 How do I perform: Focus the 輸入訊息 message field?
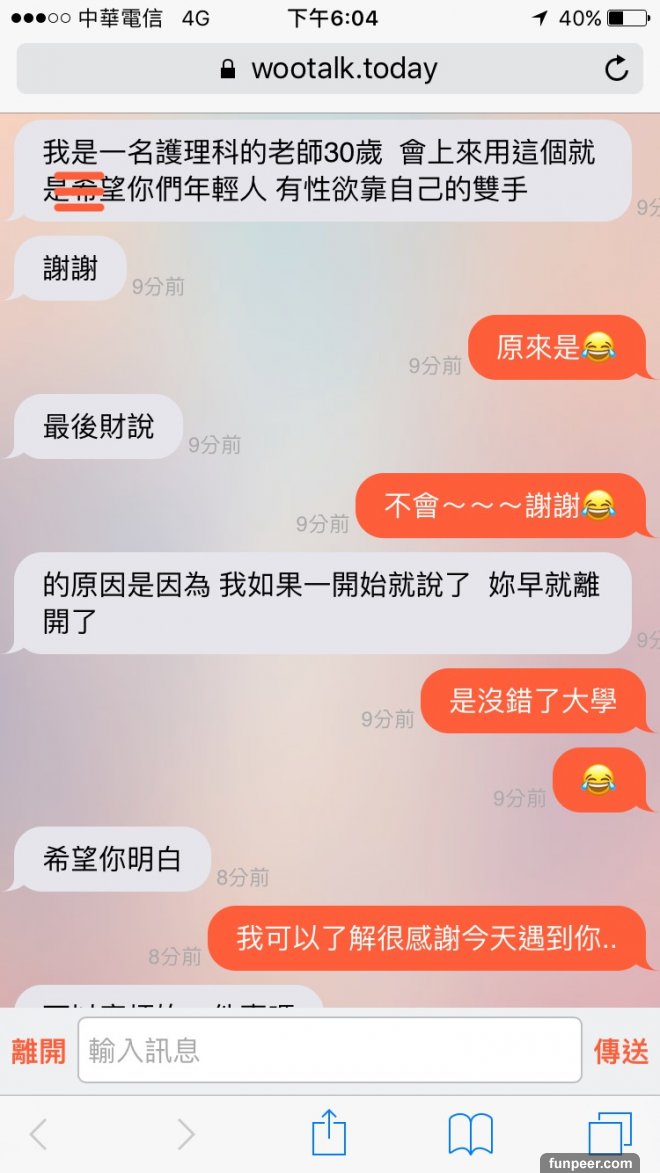click(329, 1050)
